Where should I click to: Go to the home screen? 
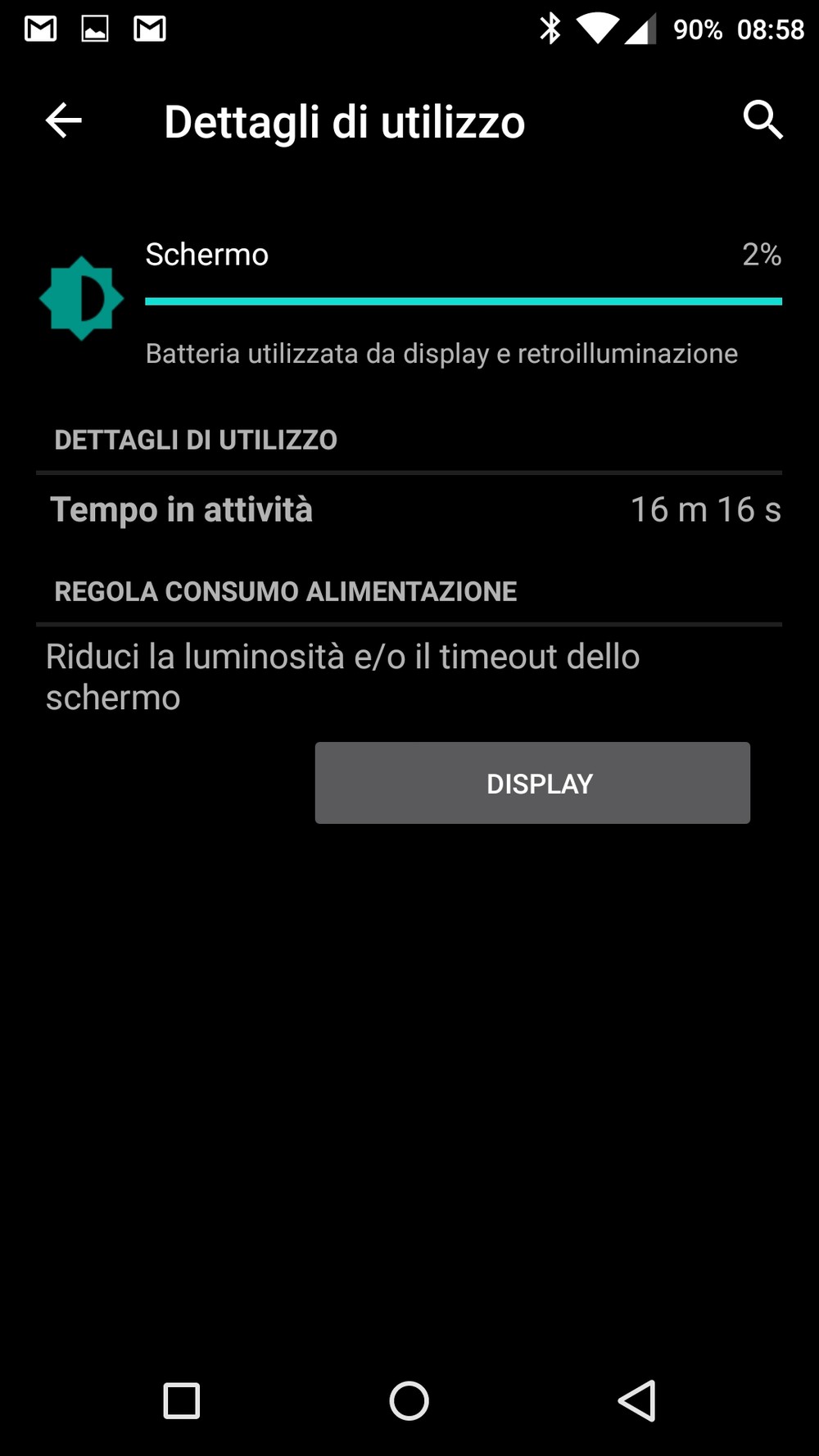click(x=409, y=1400)
